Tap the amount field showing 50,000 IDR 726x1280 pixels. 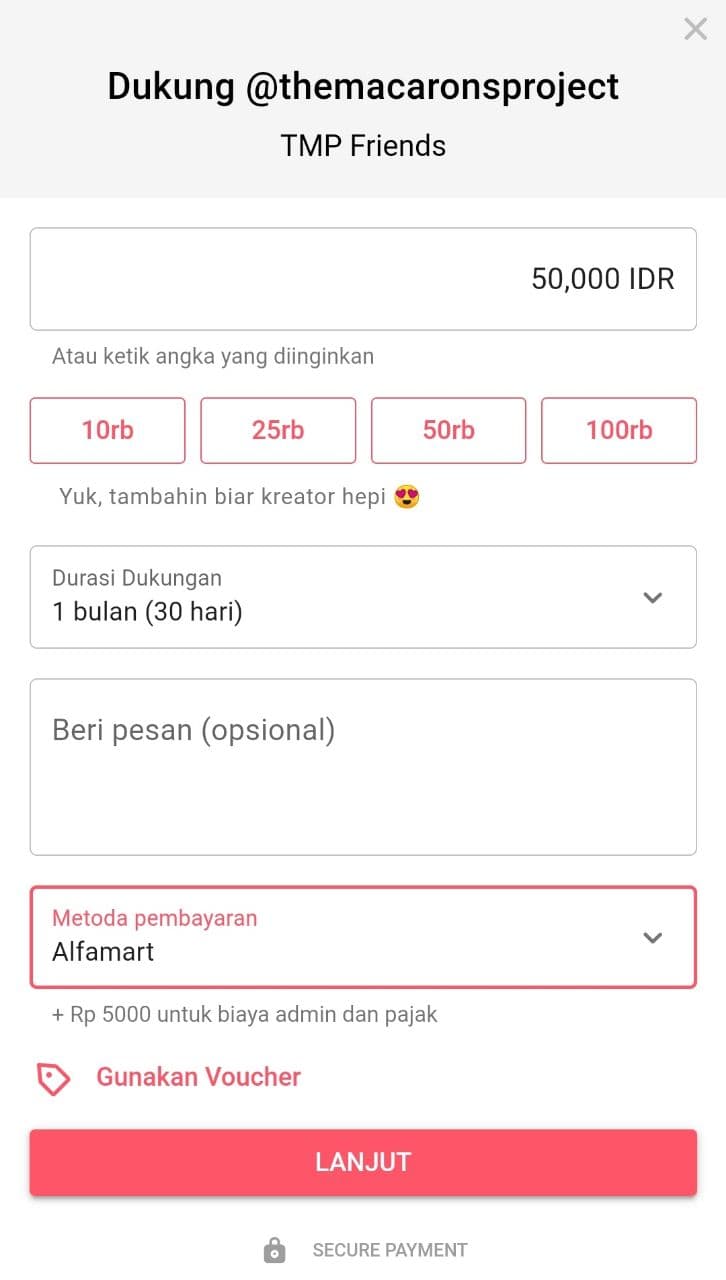coord(363,279)
